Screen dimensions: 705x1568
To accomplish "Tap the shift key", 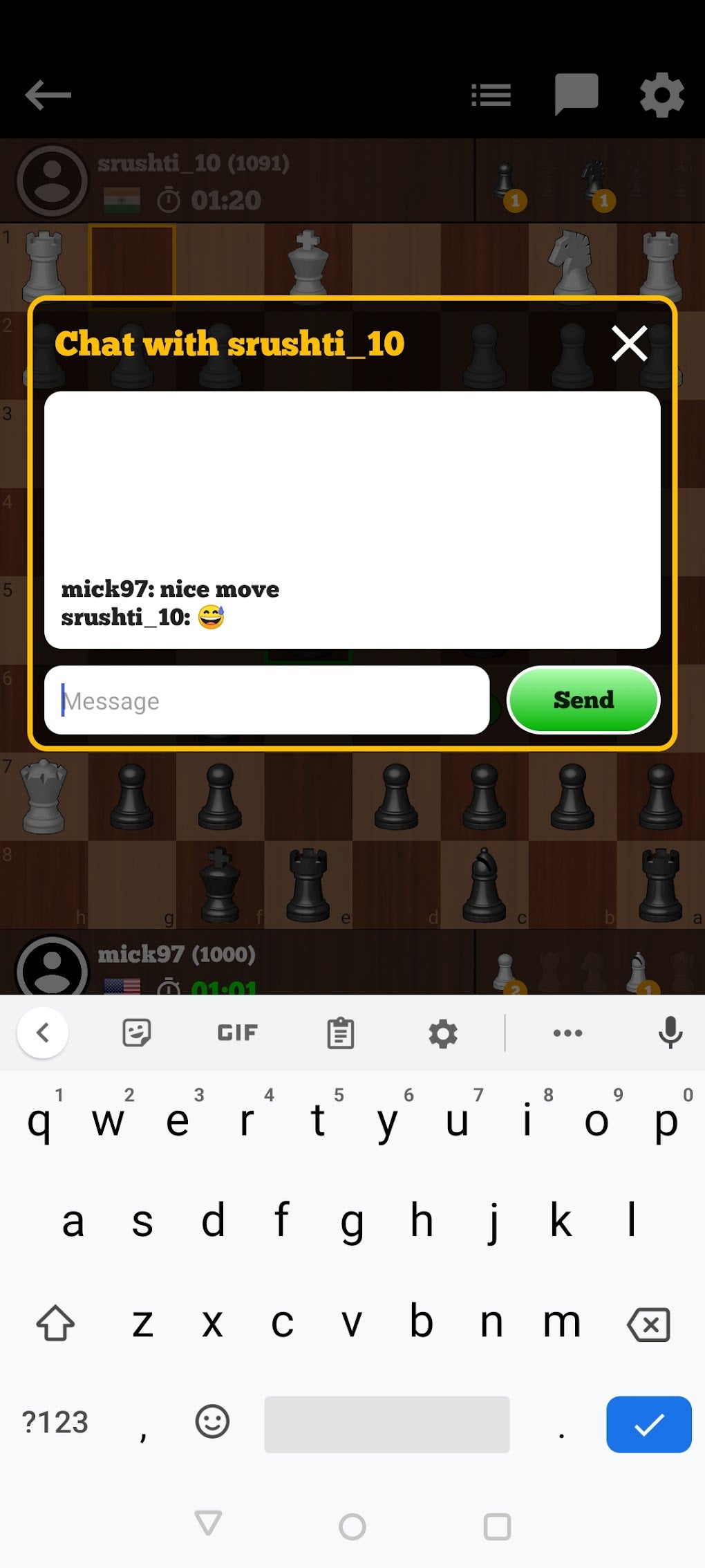I will click(55, 1322).
